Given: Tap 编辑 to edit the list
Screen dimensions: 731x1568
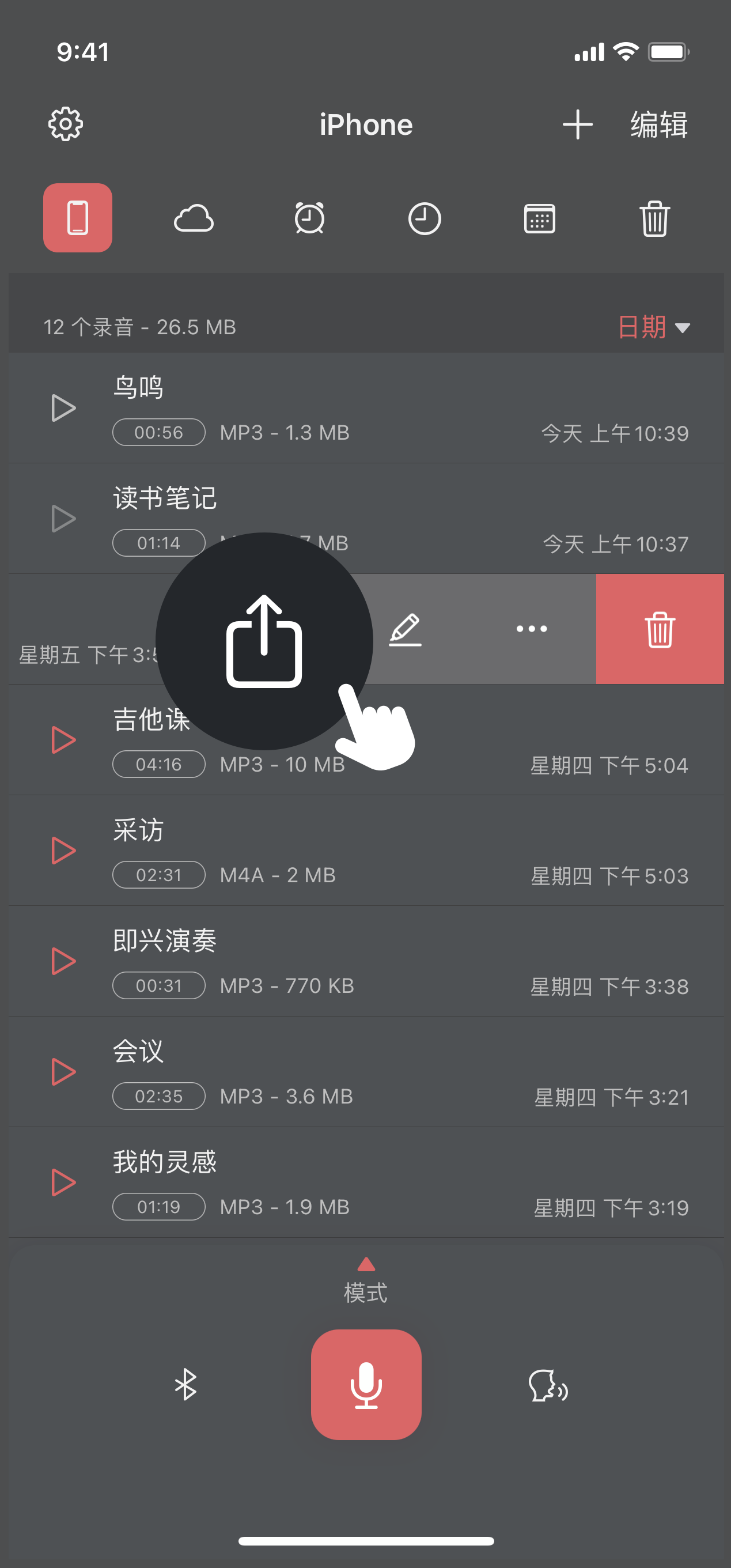Looking at the screenshot, I should [x=658, y=125].
